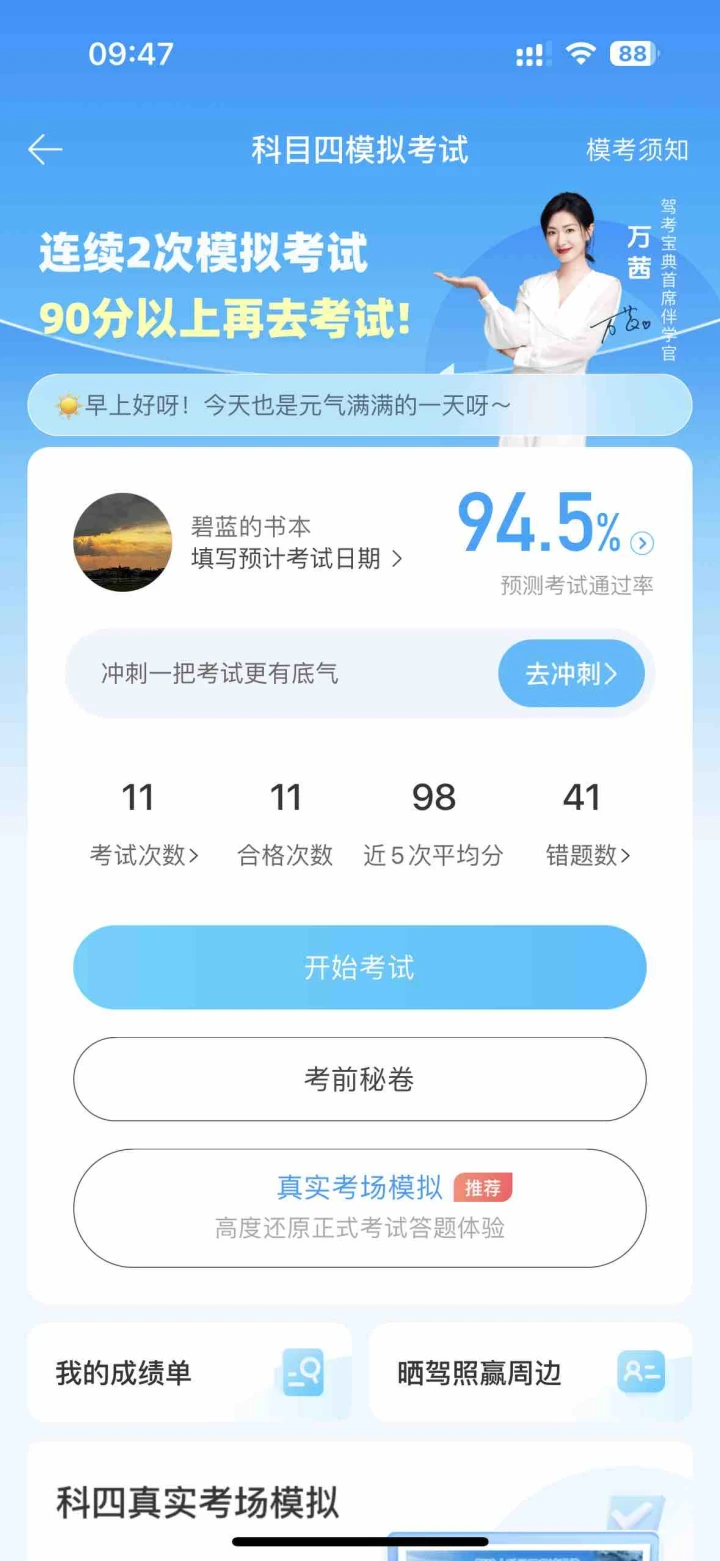View 考试次数 exam history
Image resolution: width=720 pixels, height=1561 pixels.
[x=144, y=855]
